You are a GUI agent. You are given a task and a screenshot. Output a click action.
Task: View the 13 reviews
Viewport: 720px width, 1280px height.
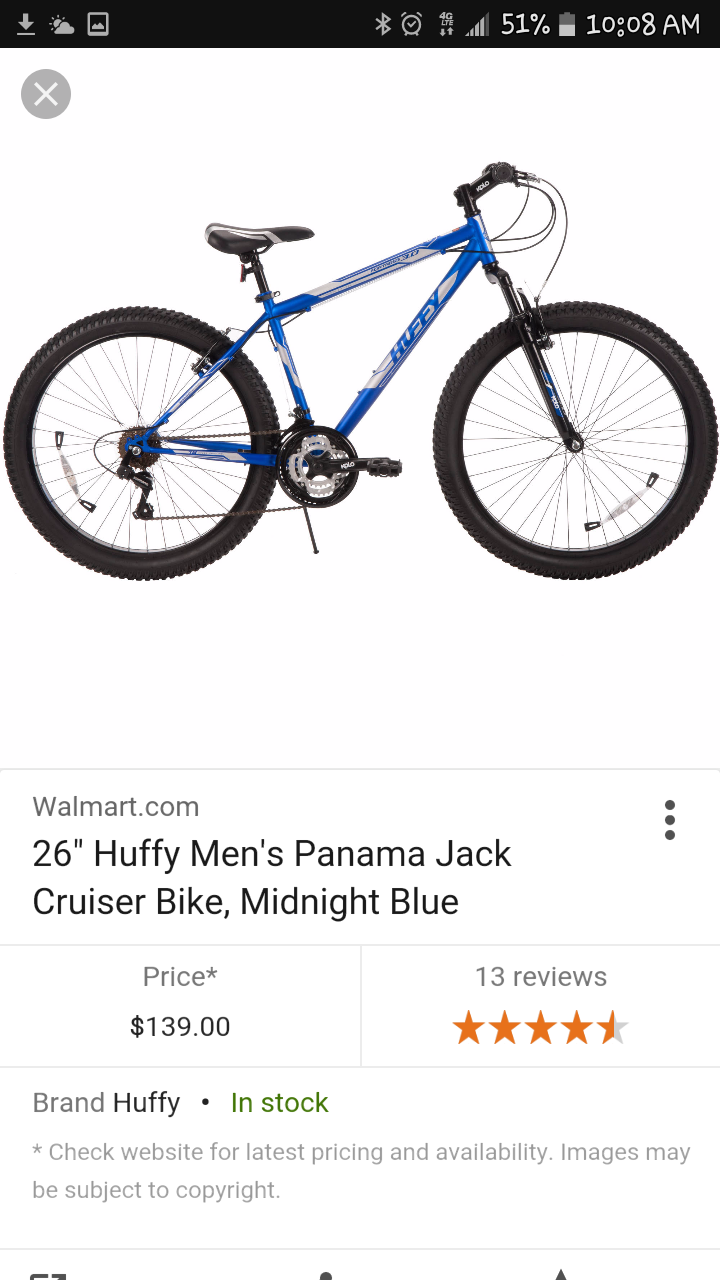tap(540, 976)
